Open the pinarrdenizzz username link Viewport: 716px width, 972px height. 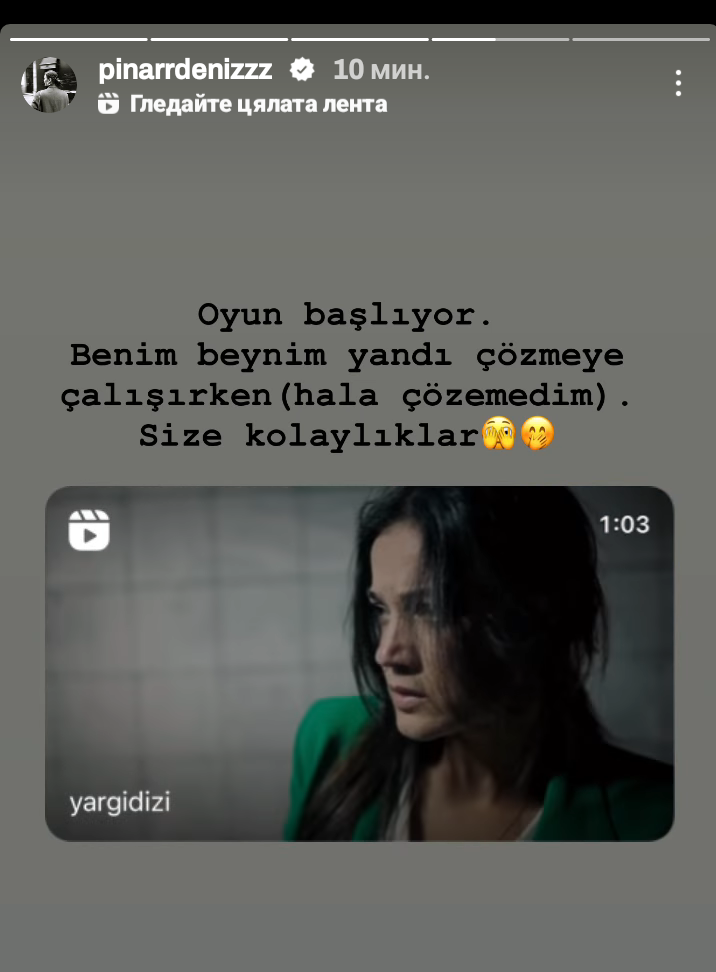[185, 69]
